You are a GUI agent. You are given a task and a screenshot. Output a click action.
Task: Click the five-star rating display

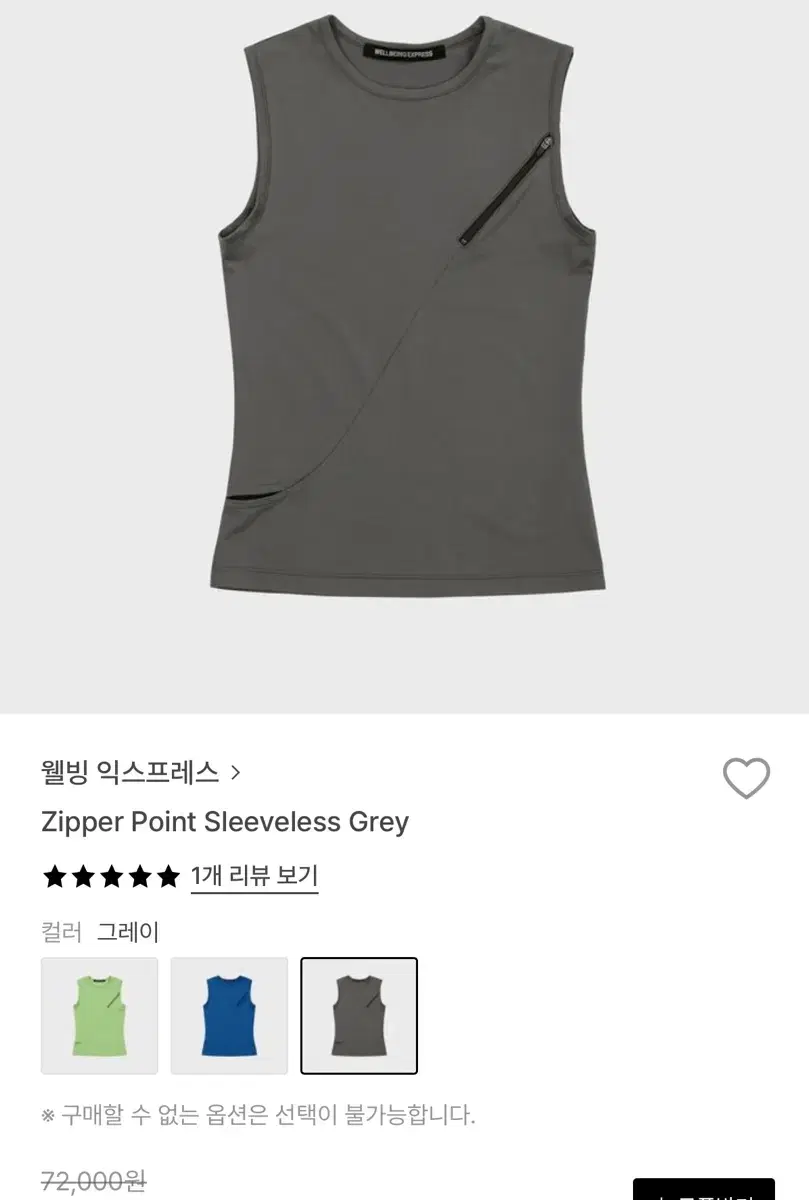[113, 877]
